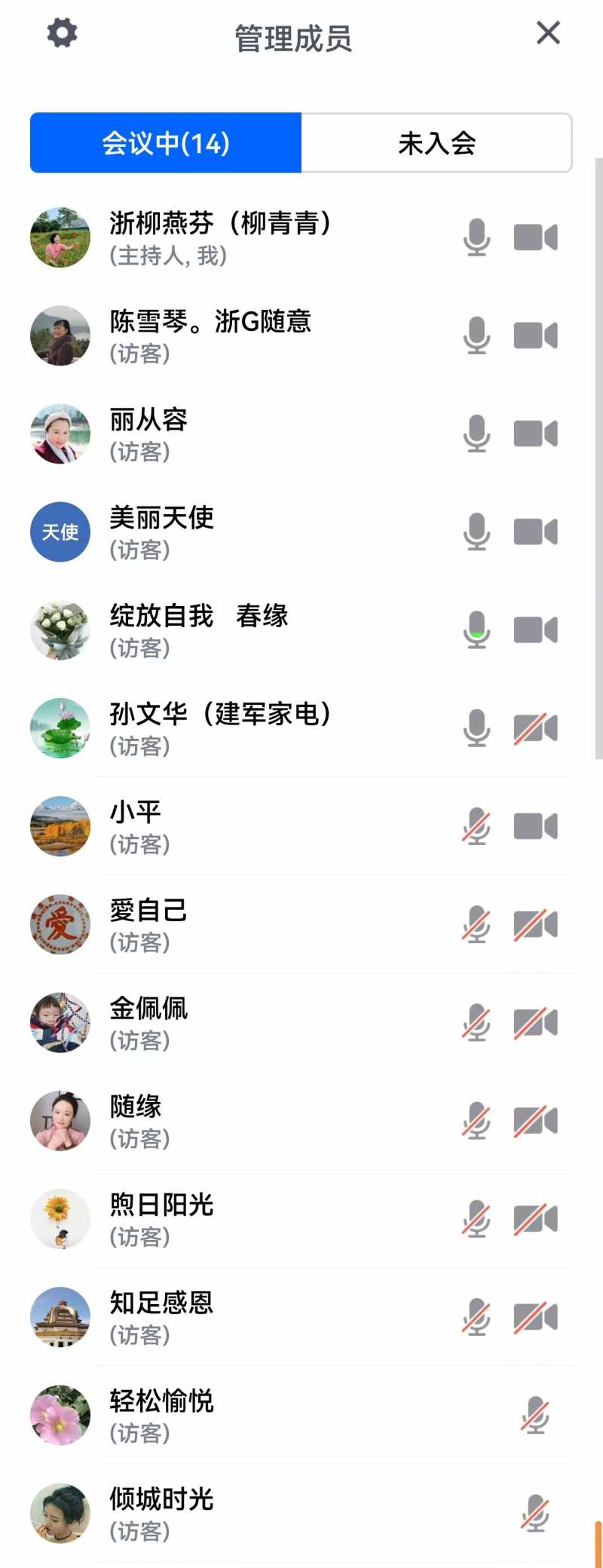
Task: Toggle camera for 孙文华（建军家电）
Action: (535, 728)
